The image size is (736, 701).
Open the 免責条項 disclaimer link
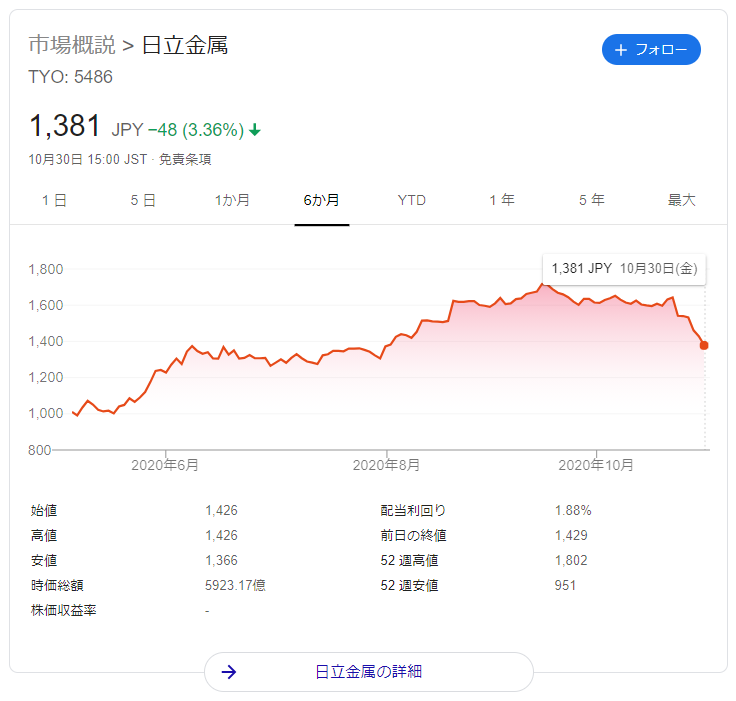185,159
